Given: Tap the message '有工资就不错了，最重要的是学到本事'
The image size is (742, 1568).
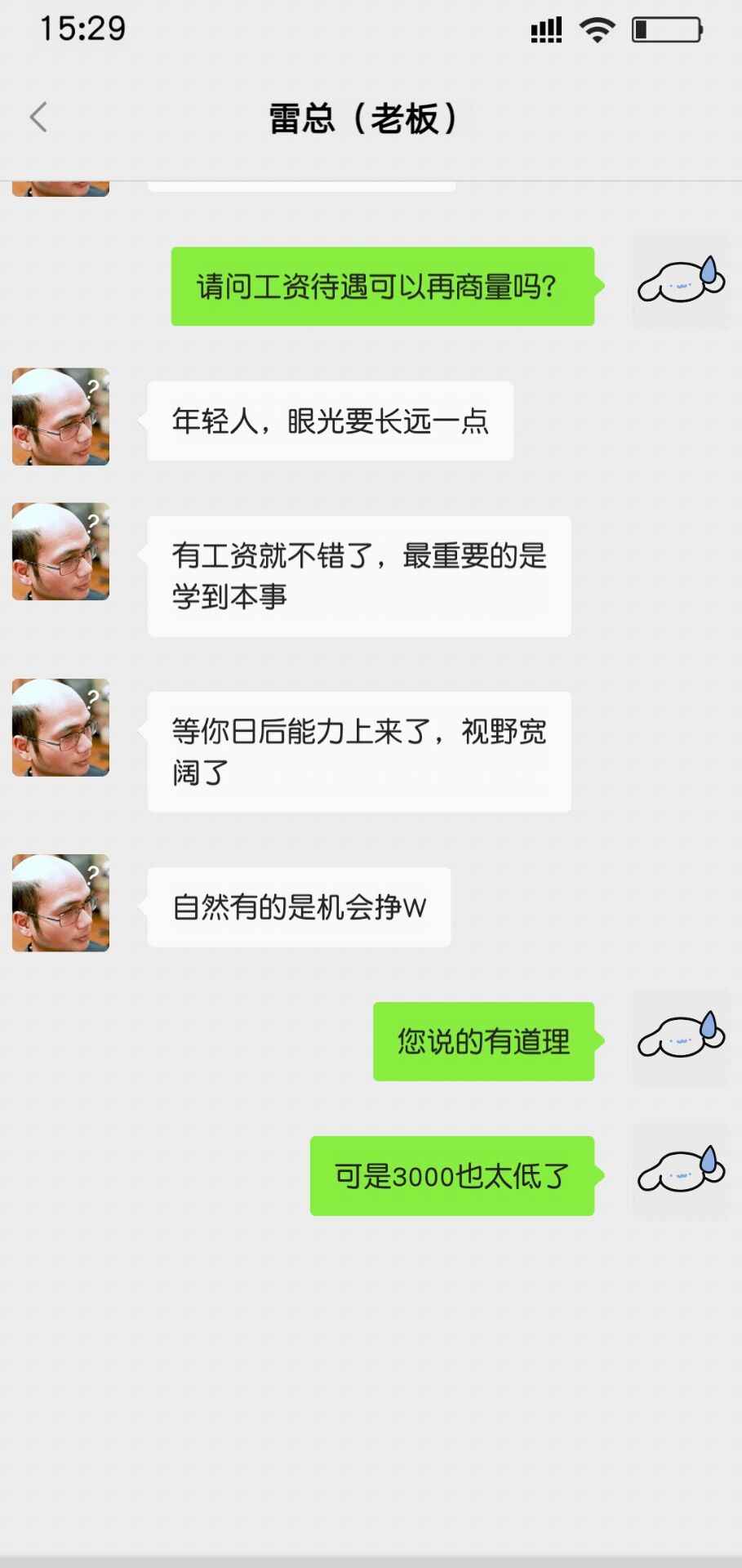Looking at the screenshot, I should pyautogui.click(x=359, y=575).
